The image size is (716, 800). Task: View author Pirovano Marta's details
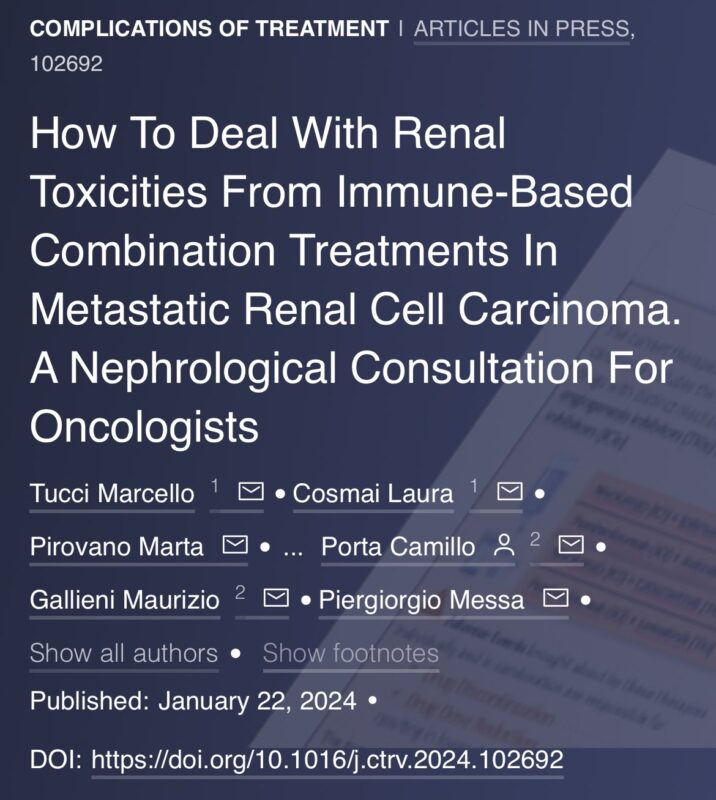pos(117,547)
